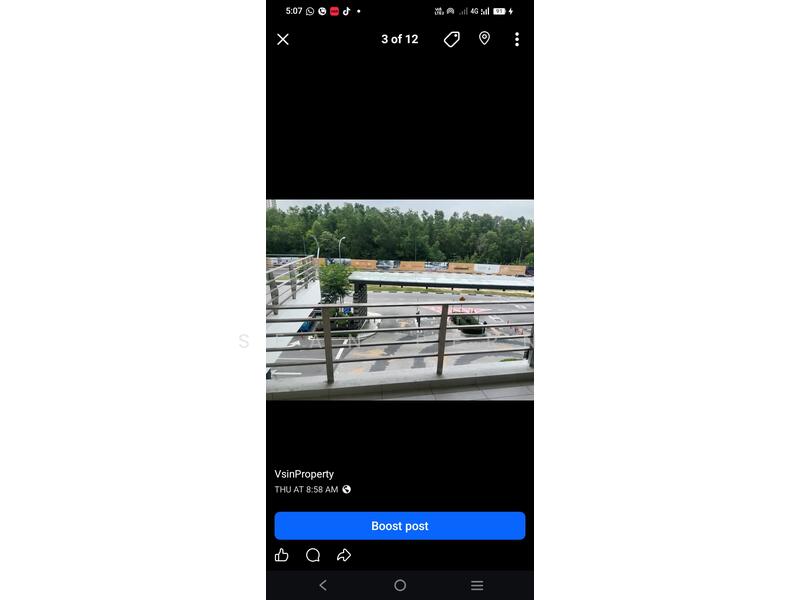Open recent apps from the navigation bar

pos(477,585)
